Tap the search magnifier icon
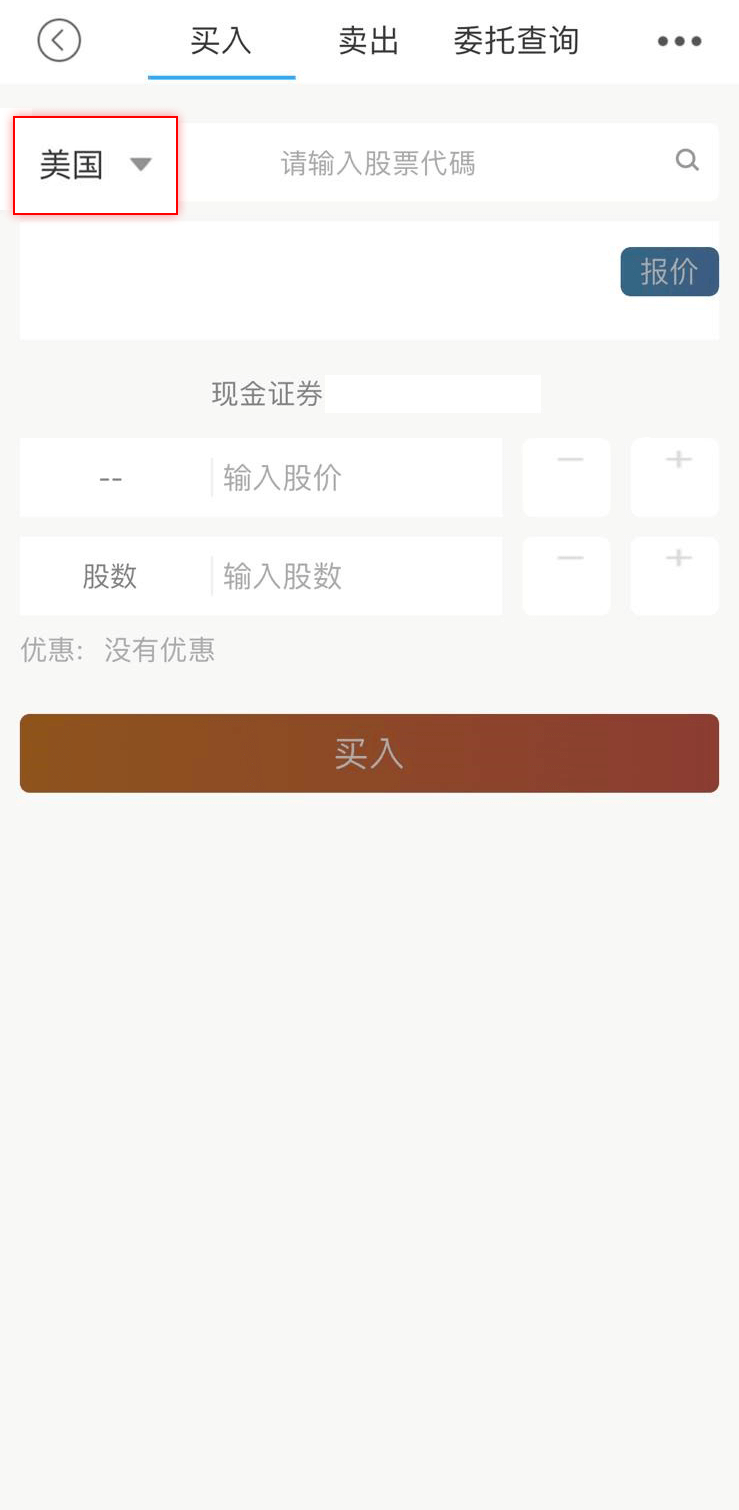 tap(687, 160)
